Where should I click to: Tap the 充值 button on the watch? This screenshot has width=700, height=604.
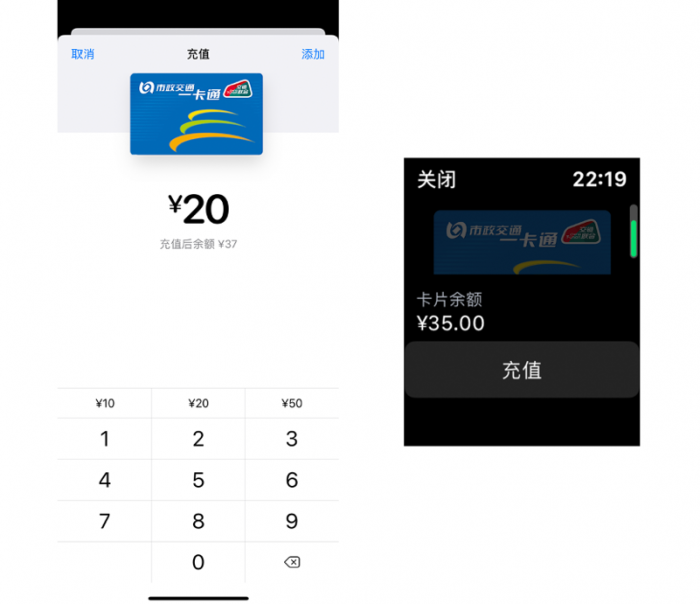tap(521, 370)
